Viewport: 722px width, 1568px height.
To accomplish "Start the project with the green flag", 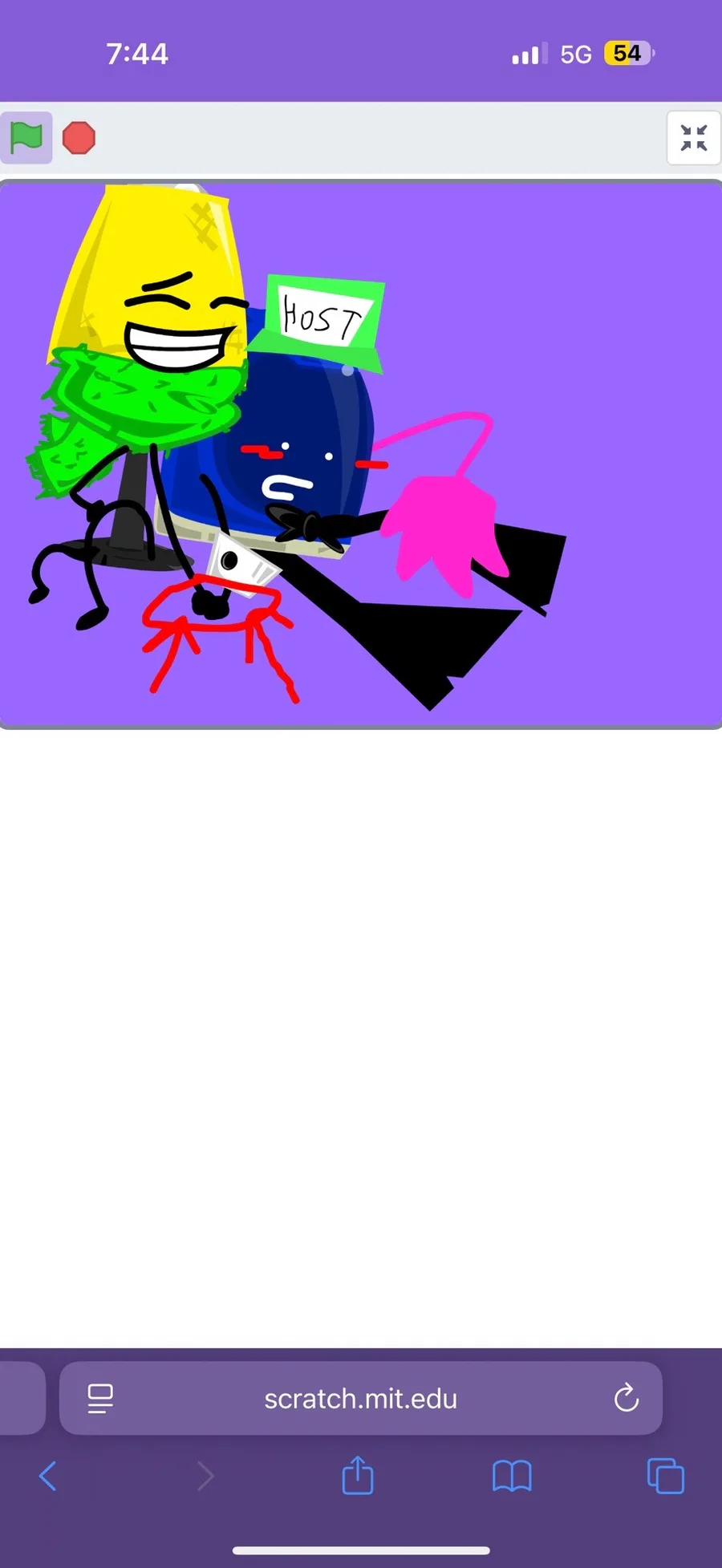I will pyautogui.click(x=26, y=138).
